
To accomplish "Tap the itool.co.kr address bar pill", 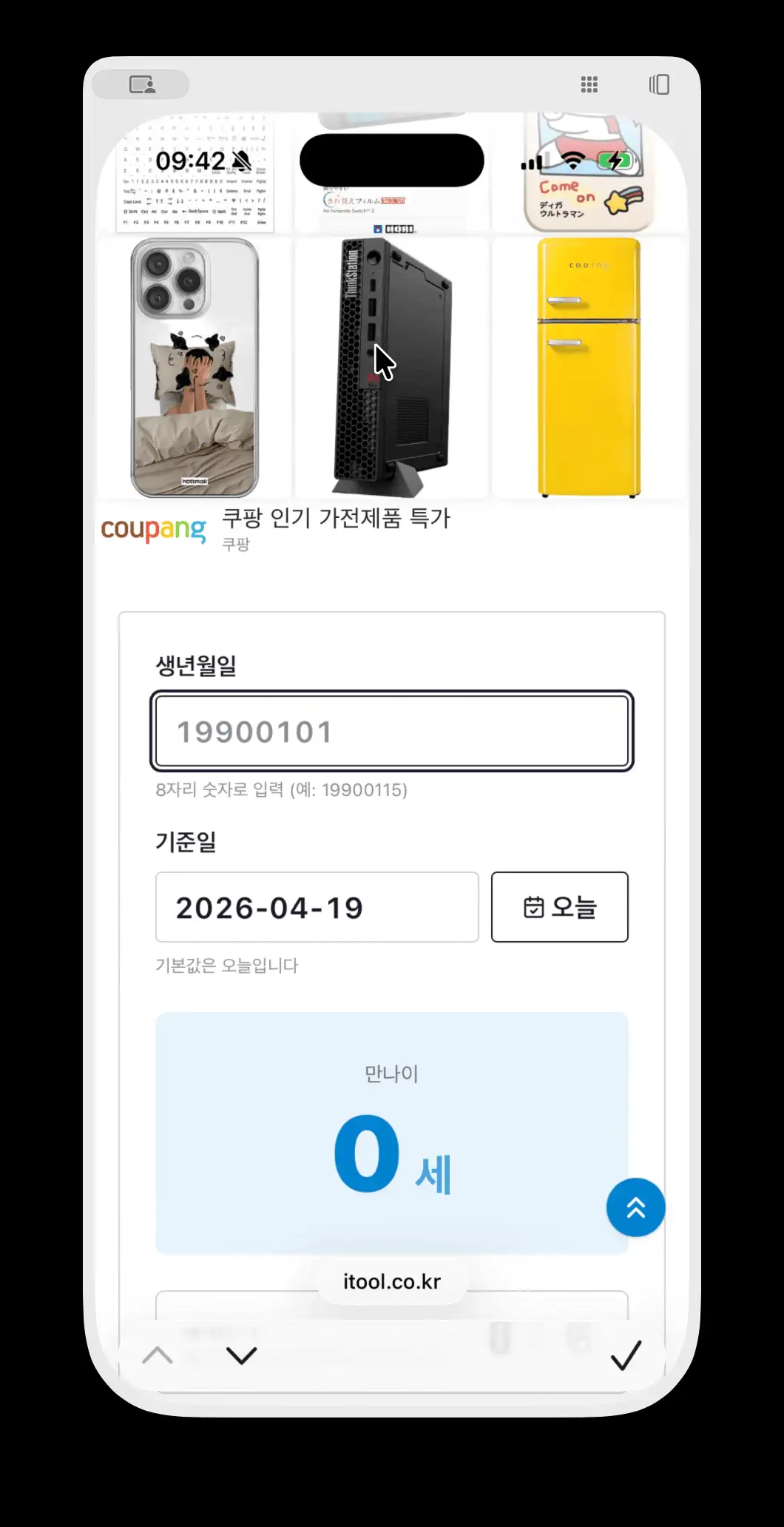I will coord(391,1281).
